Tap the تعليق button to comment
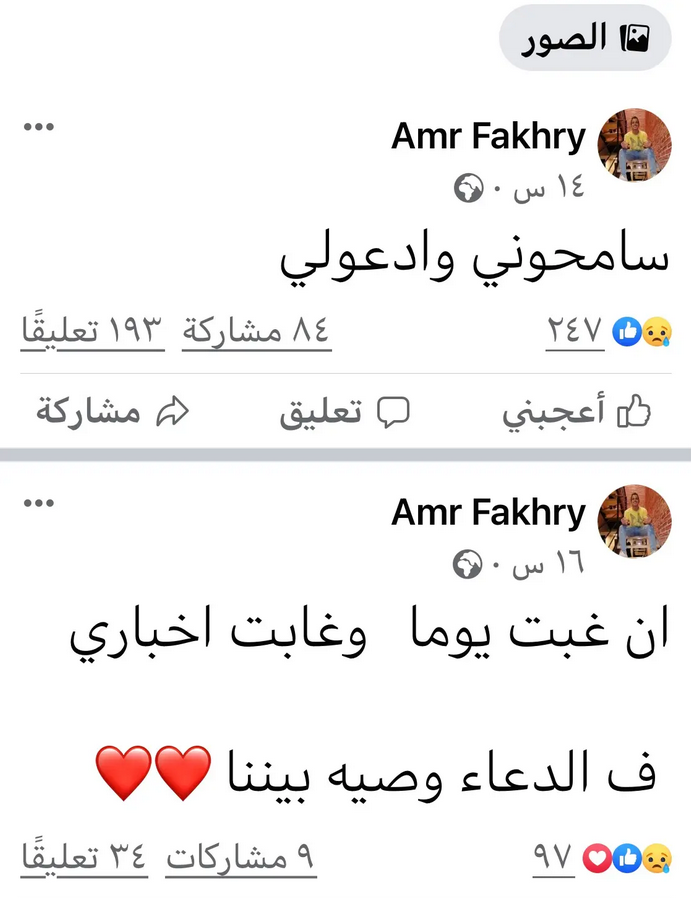Image resolution: width=691 pixels, height=898 pixels. [345, 412]
